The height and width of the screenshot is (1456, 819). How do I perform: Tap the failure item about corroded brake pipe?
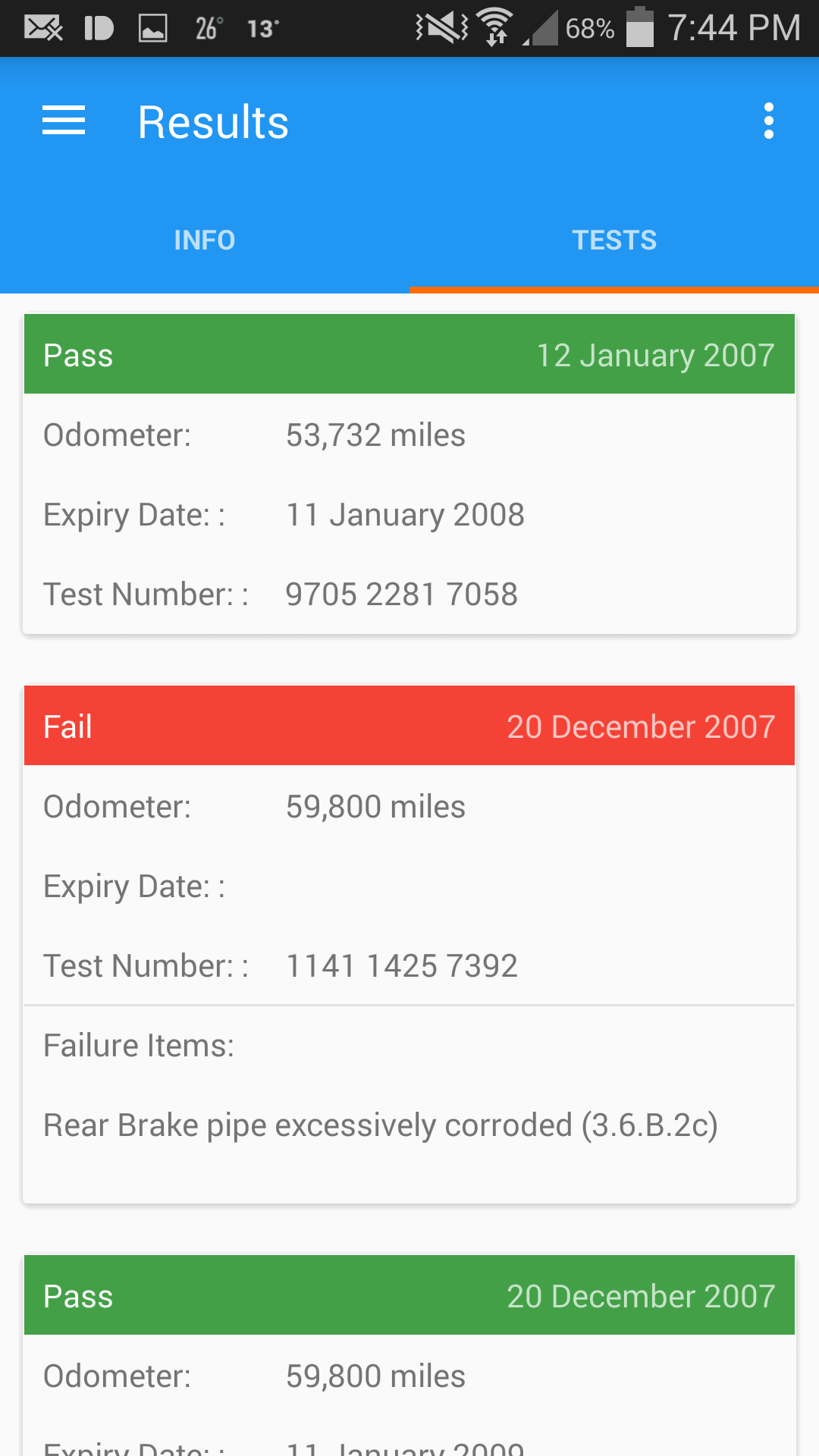pos(381,1125)
